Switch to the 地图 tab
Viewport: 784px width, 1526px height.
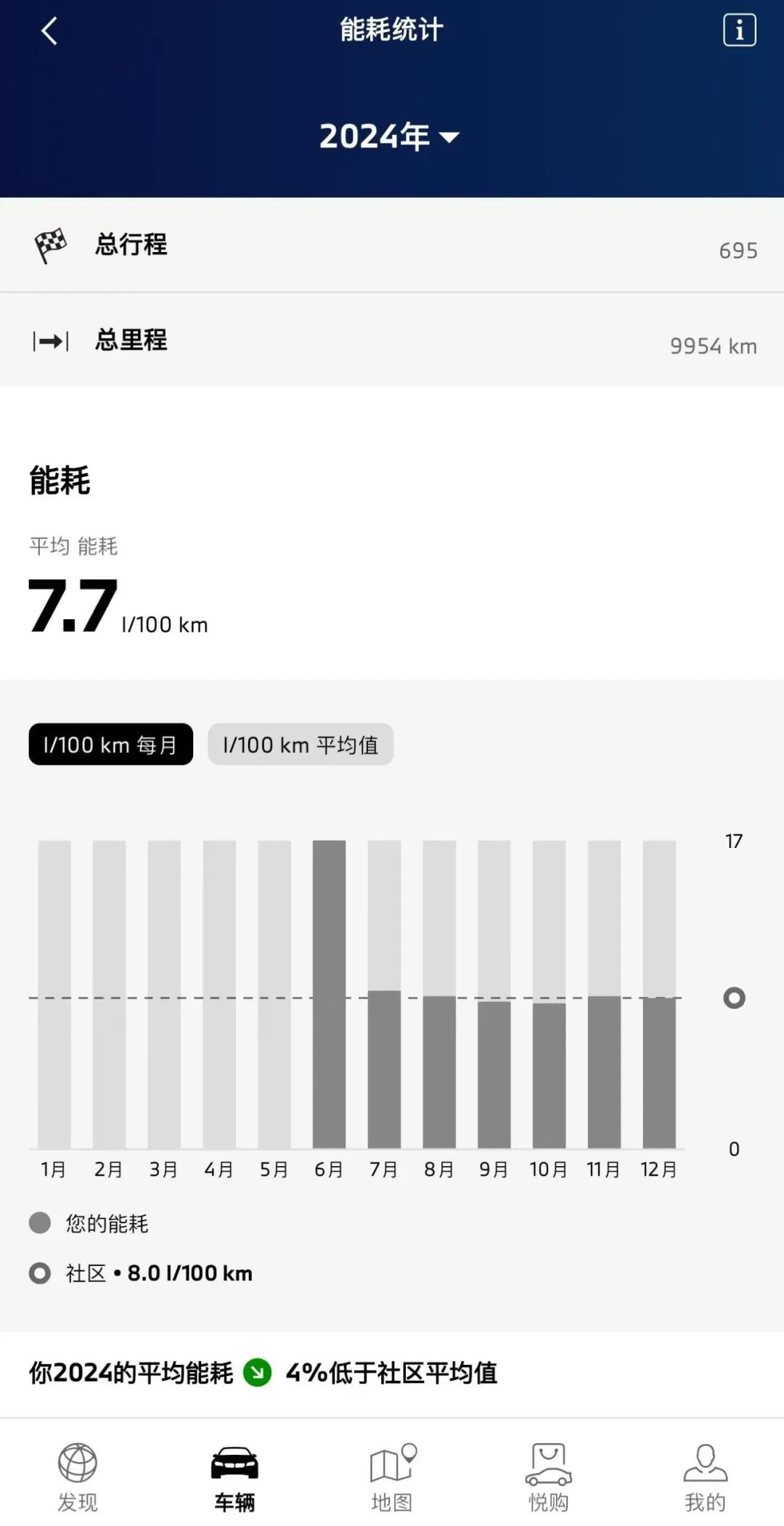click(x=392, y=1477)
